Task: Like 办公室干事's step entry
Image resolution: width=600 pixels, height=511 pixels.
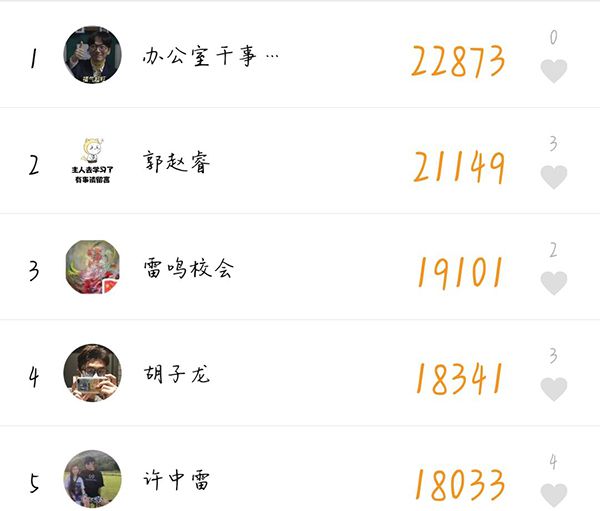Action: coord(553,71)
